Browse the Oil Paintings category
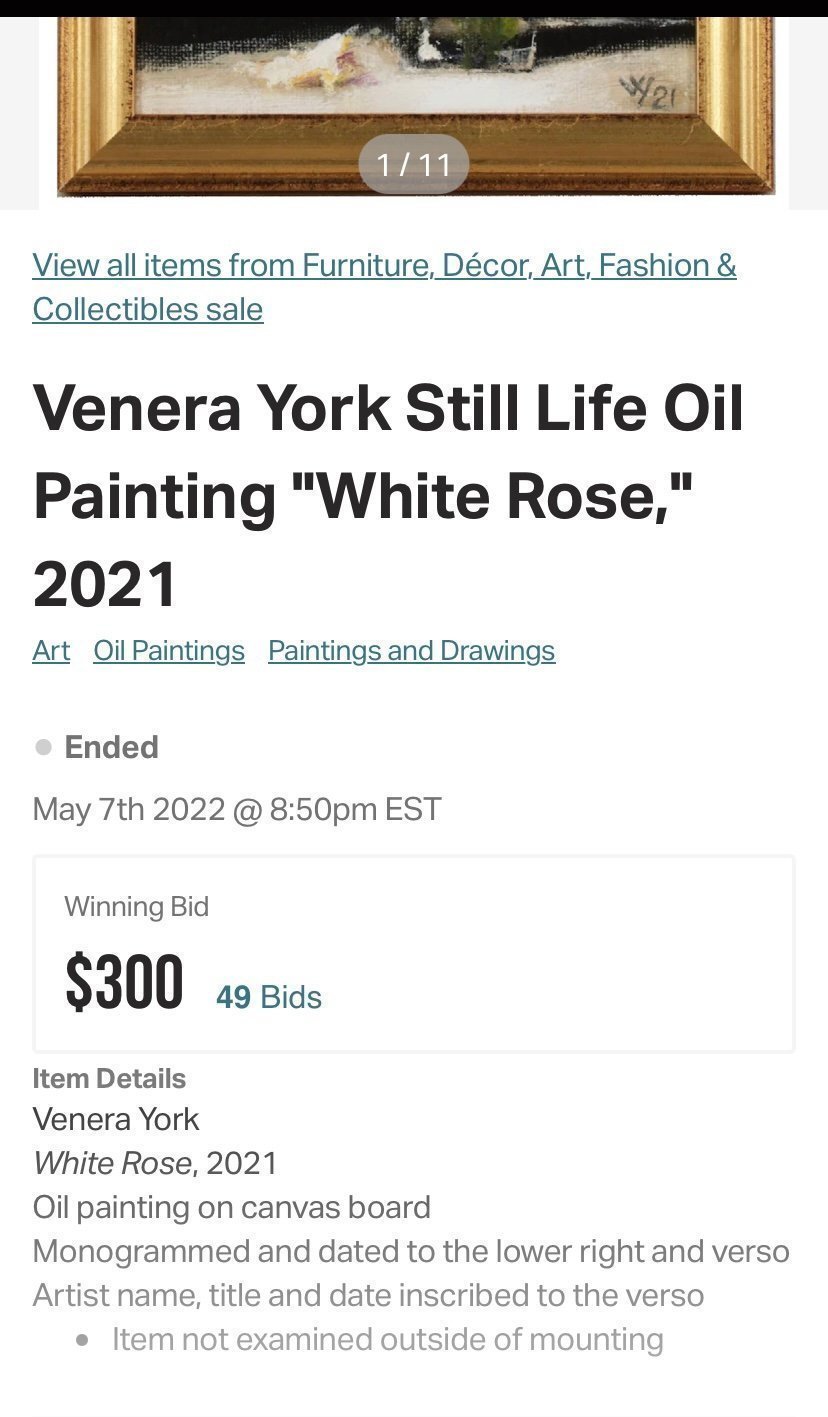This screenshot has height=1417, width=828. coord(169,651)
